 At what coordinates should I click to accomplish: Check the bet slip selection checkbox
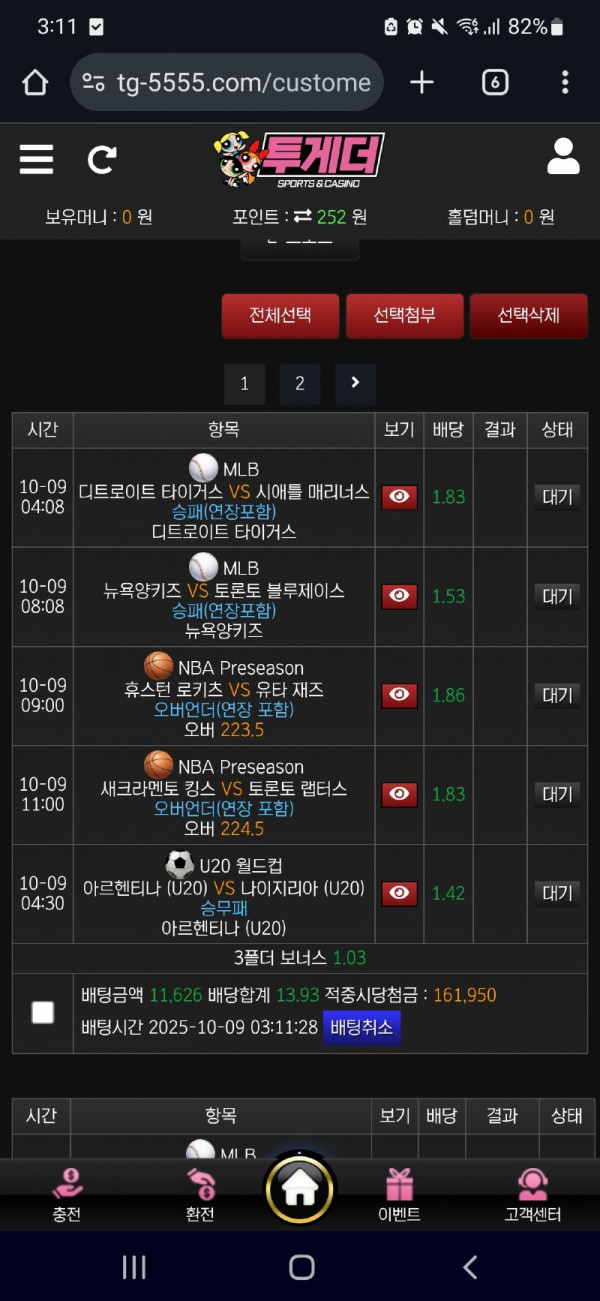43,1013
